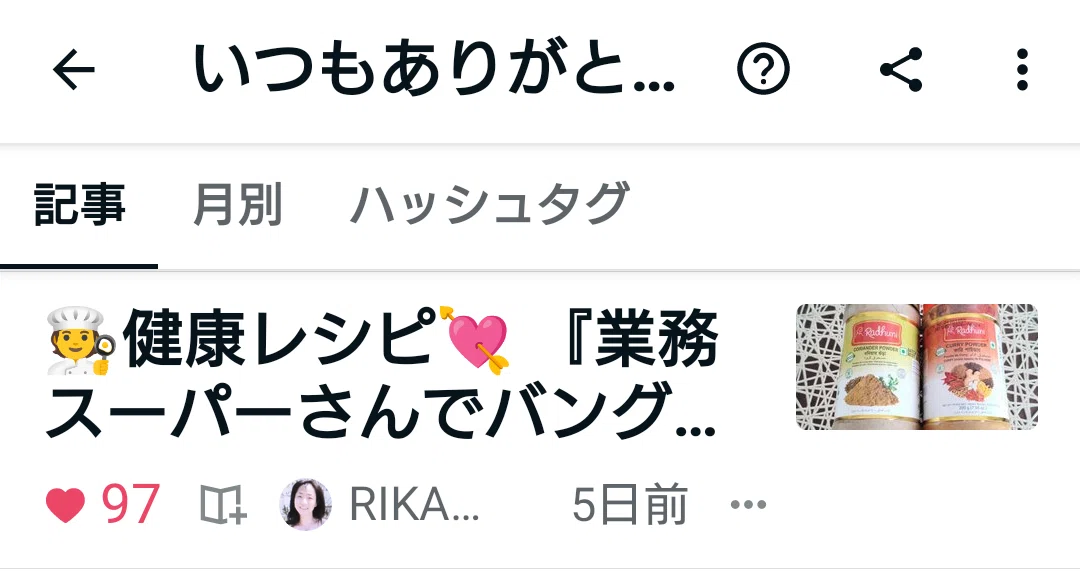Open the help question mark icon

(x=763, y=69)
